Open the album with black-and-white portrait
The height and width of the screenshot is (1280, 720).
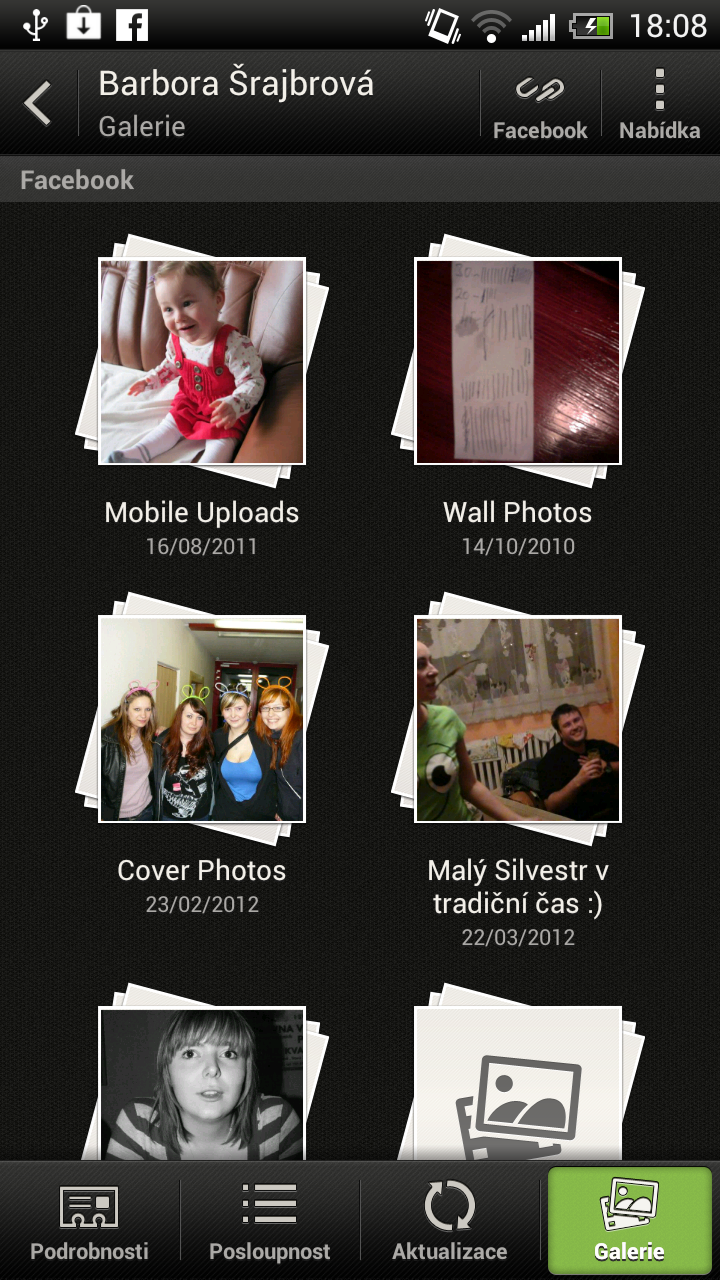[202, 1080]
